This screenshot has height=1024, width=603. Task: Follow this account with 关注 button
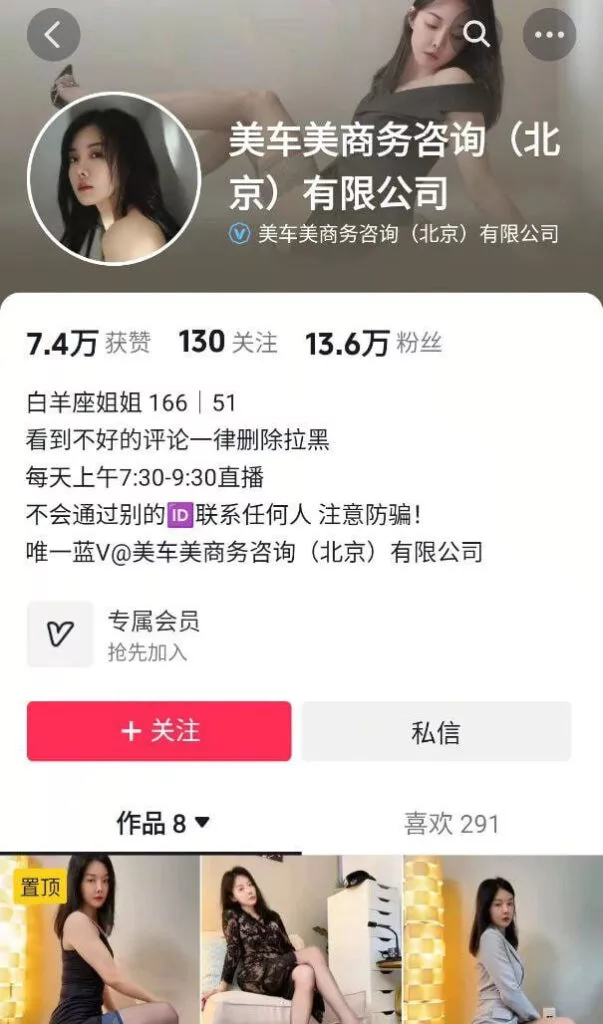(x=159, y=731)
